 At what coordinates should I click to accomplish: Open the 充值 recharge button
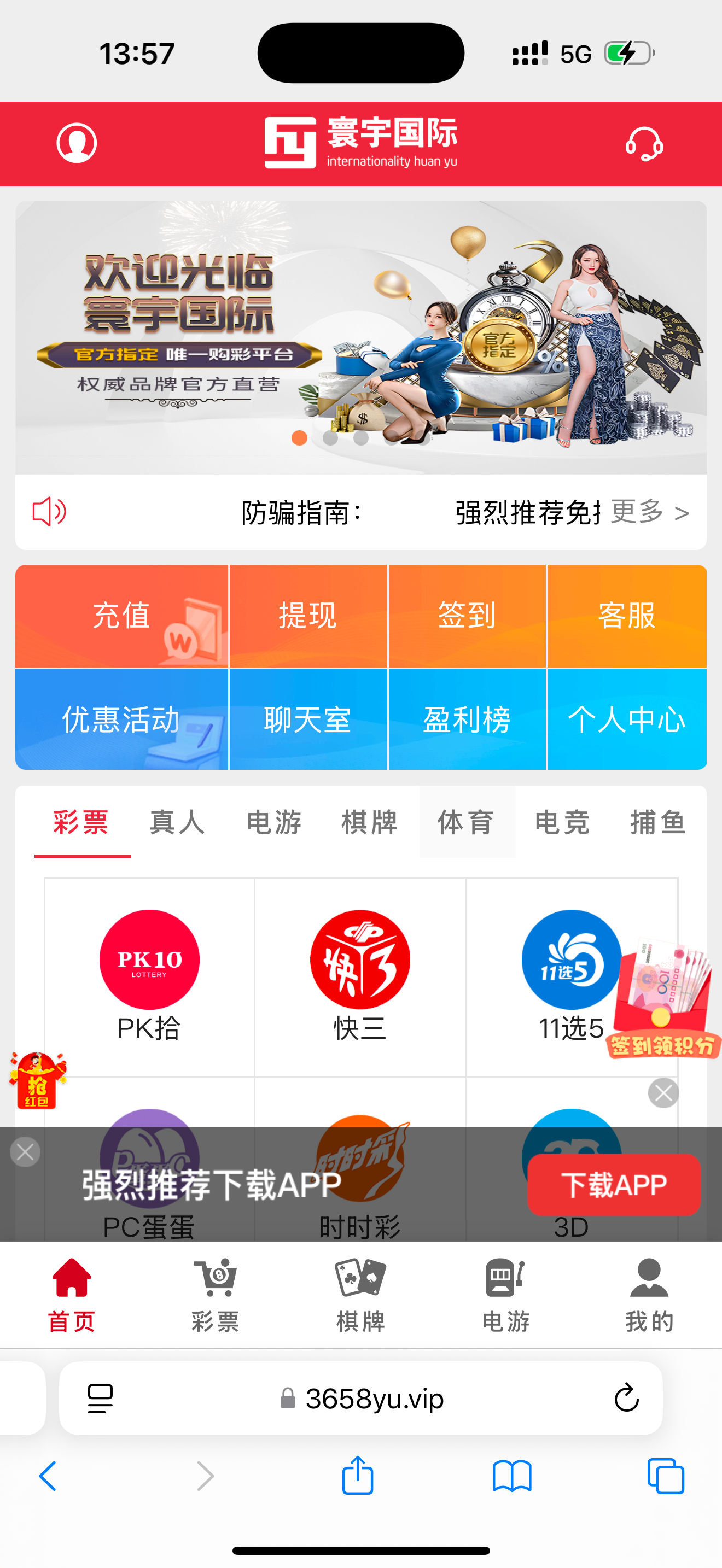[122, 616]
